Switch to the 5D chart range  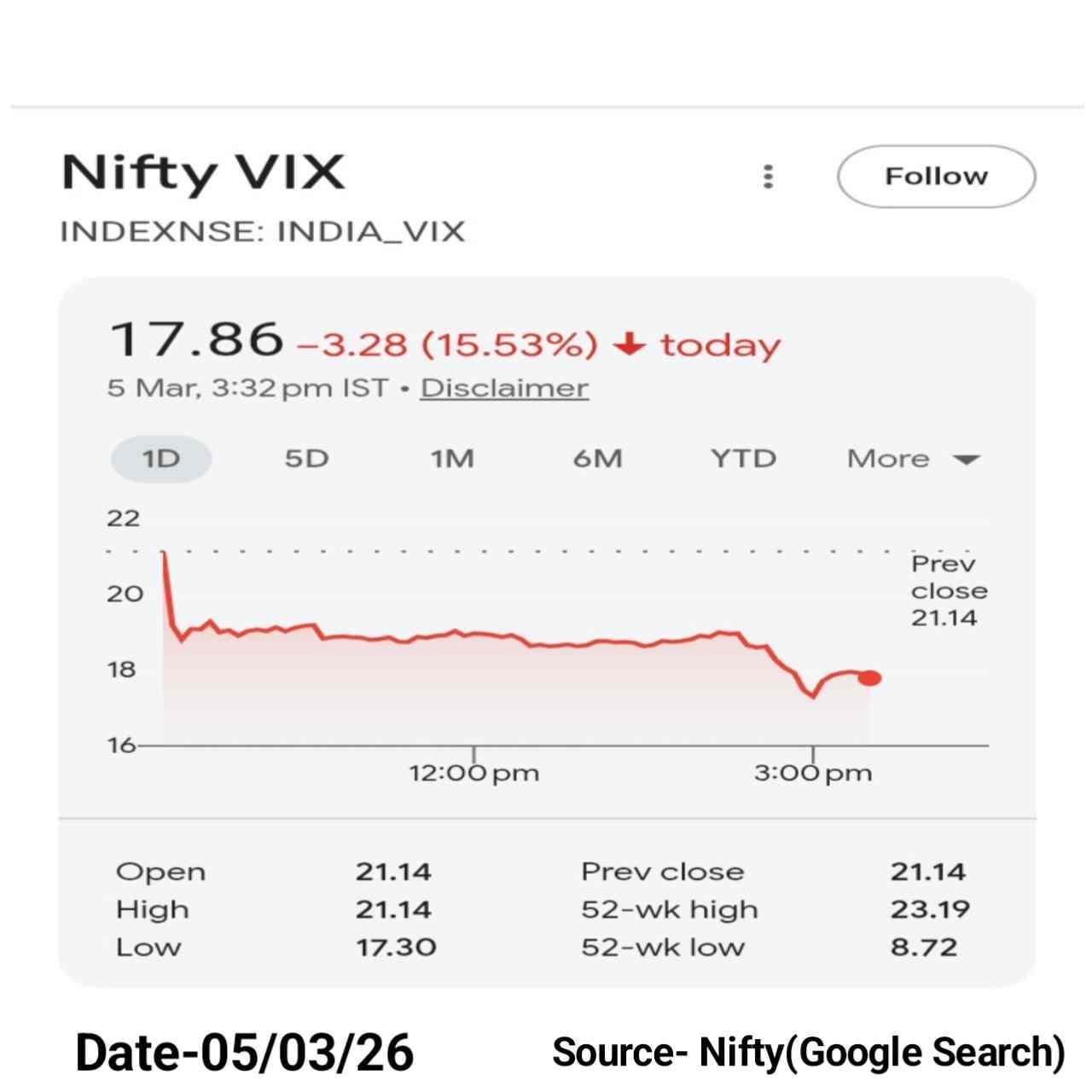click(306, 459)
